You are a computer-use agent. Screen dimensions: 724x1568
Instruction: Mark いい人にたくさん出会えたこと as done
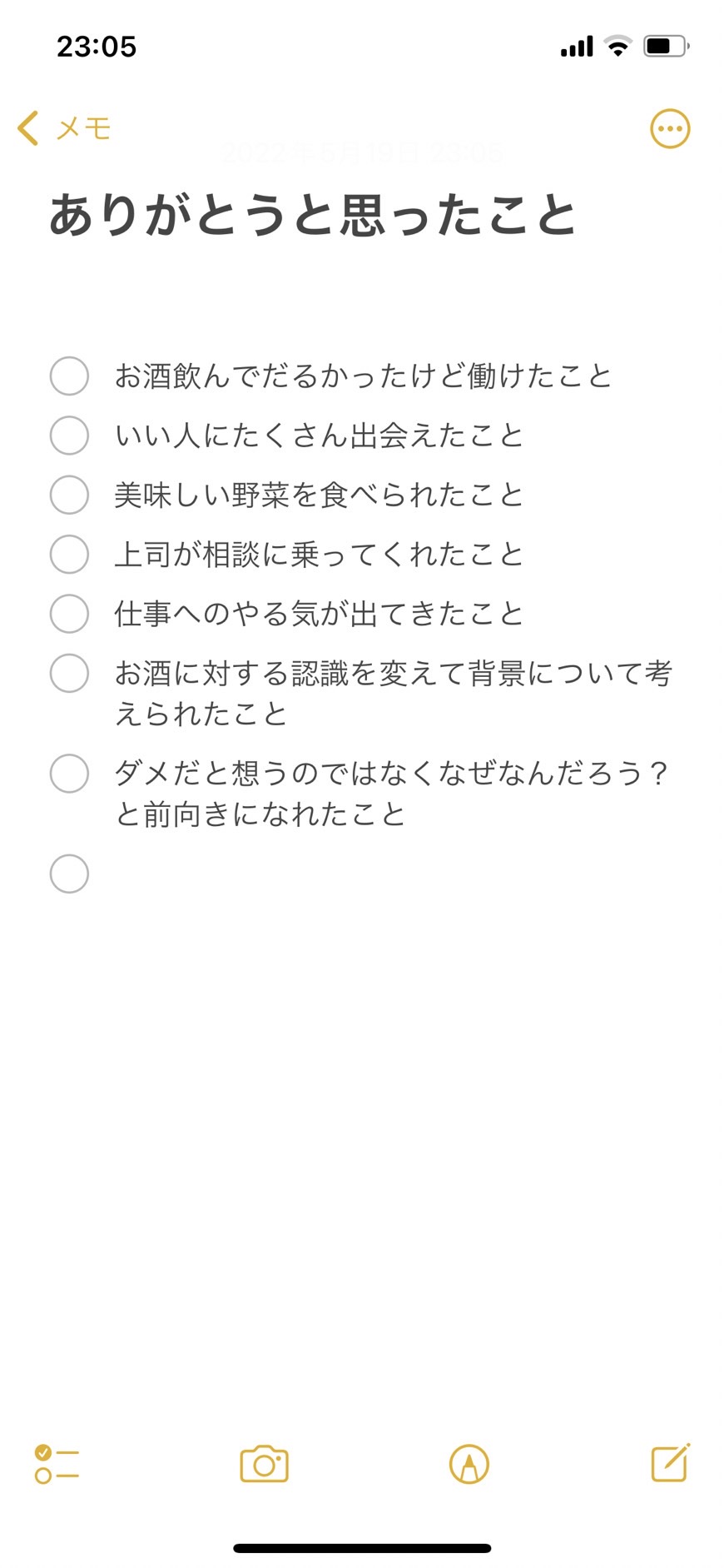(69, 436)
